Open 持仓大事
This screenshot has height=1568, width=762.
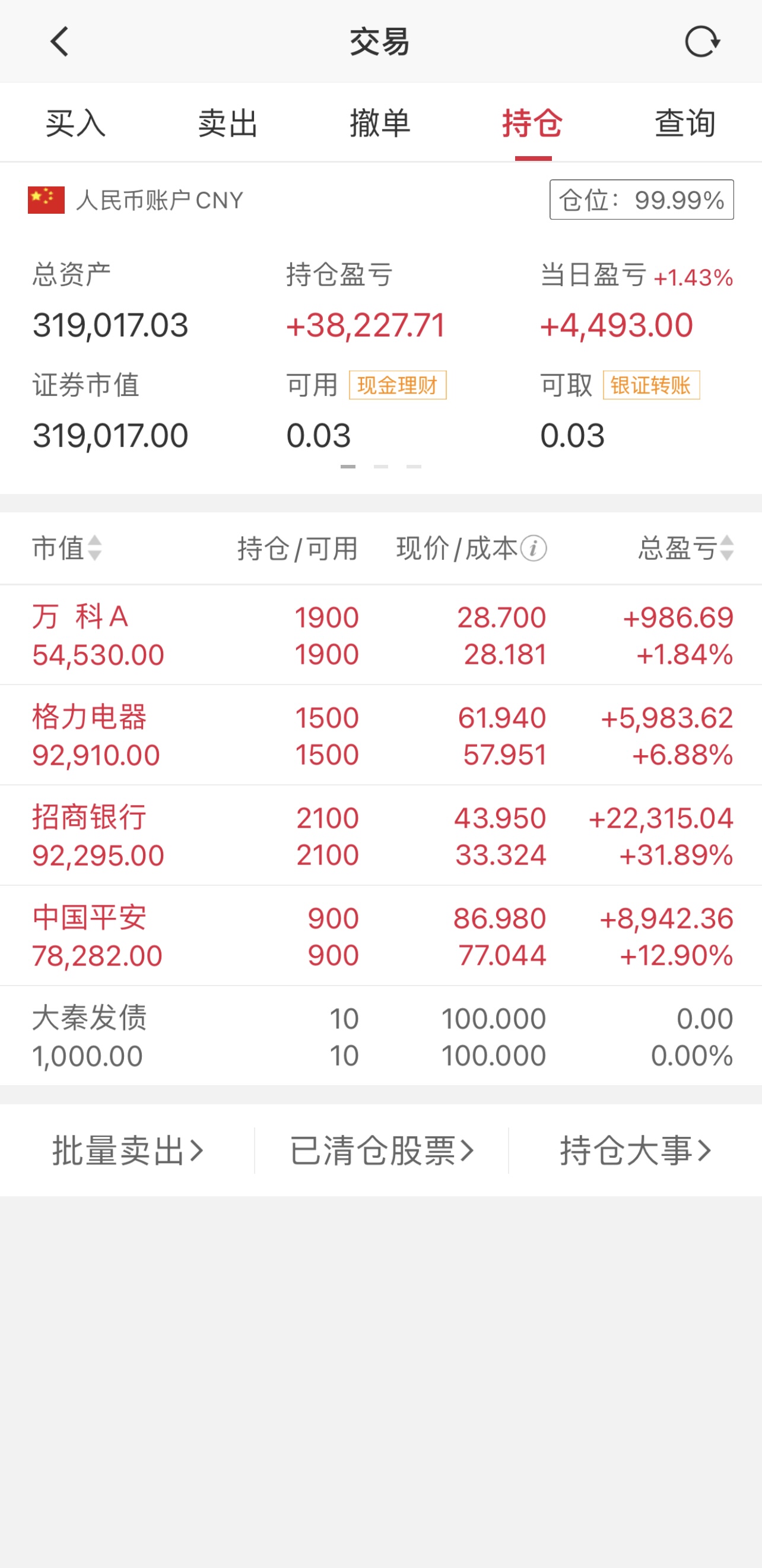tap(636, 1151)
